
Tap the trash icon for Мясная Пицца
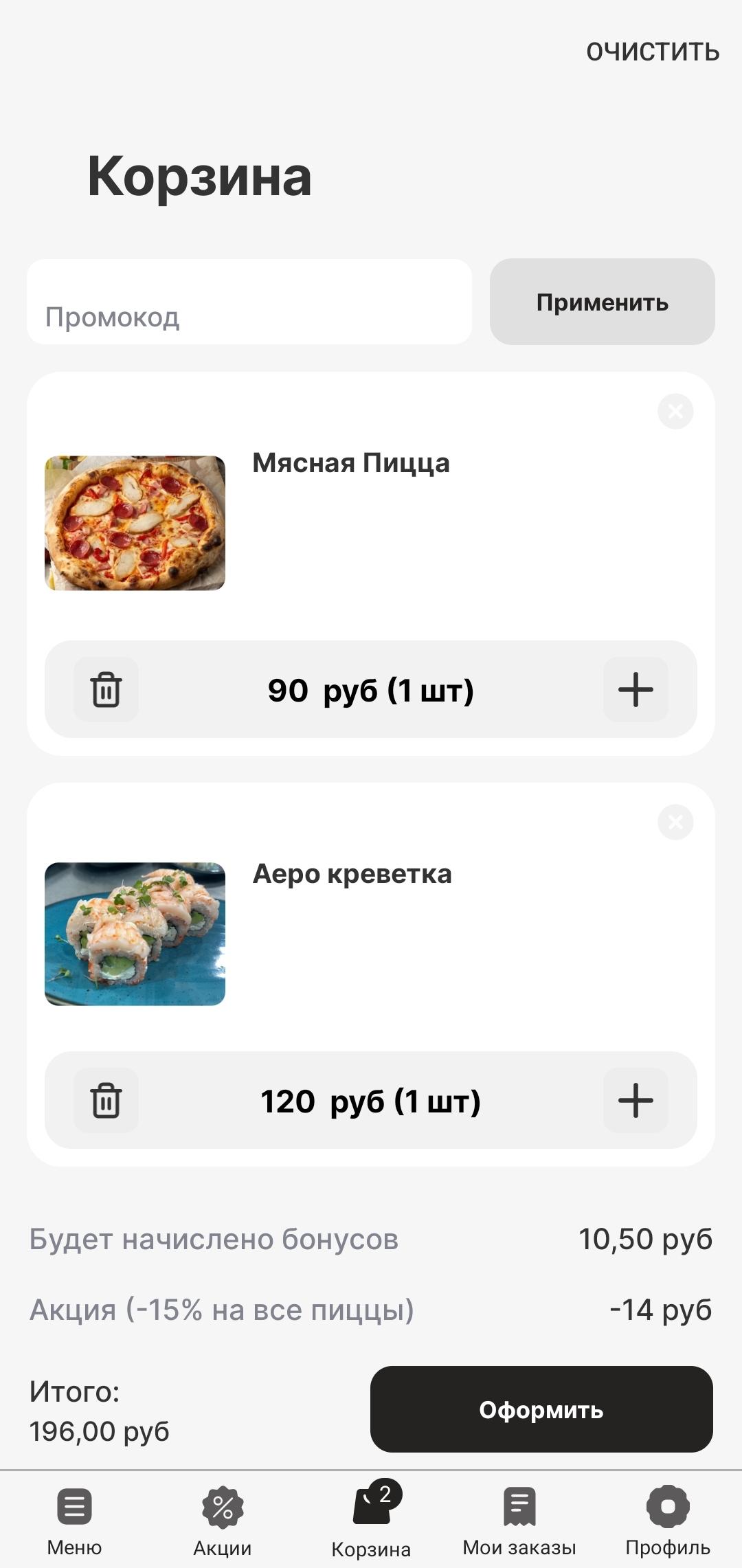pos(106,690)
